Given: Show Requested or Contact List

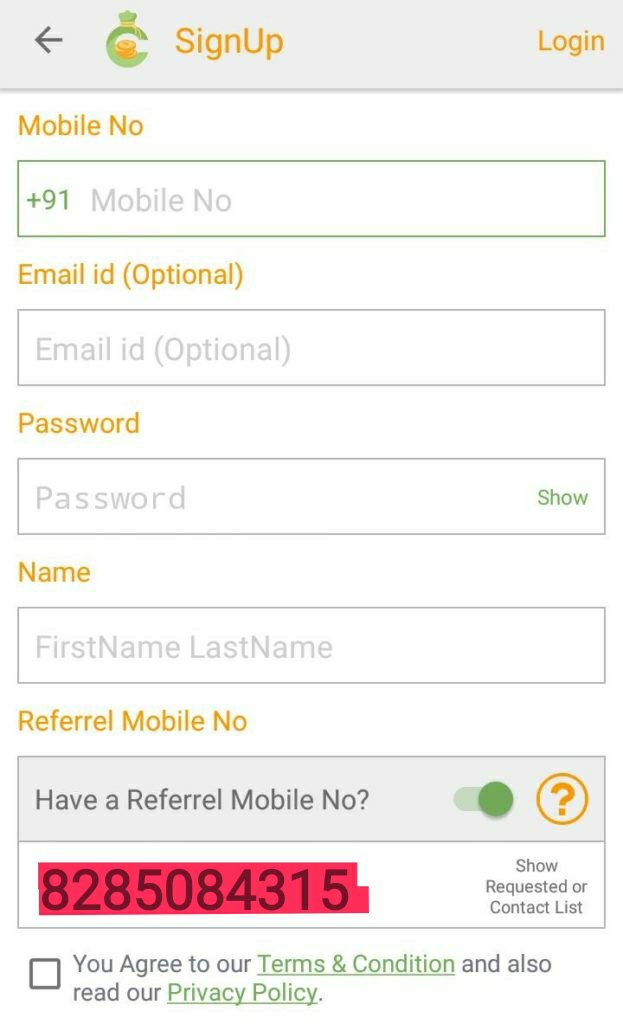Looking at the screenshot, I should pyautogui.click(x=536, y=887).
